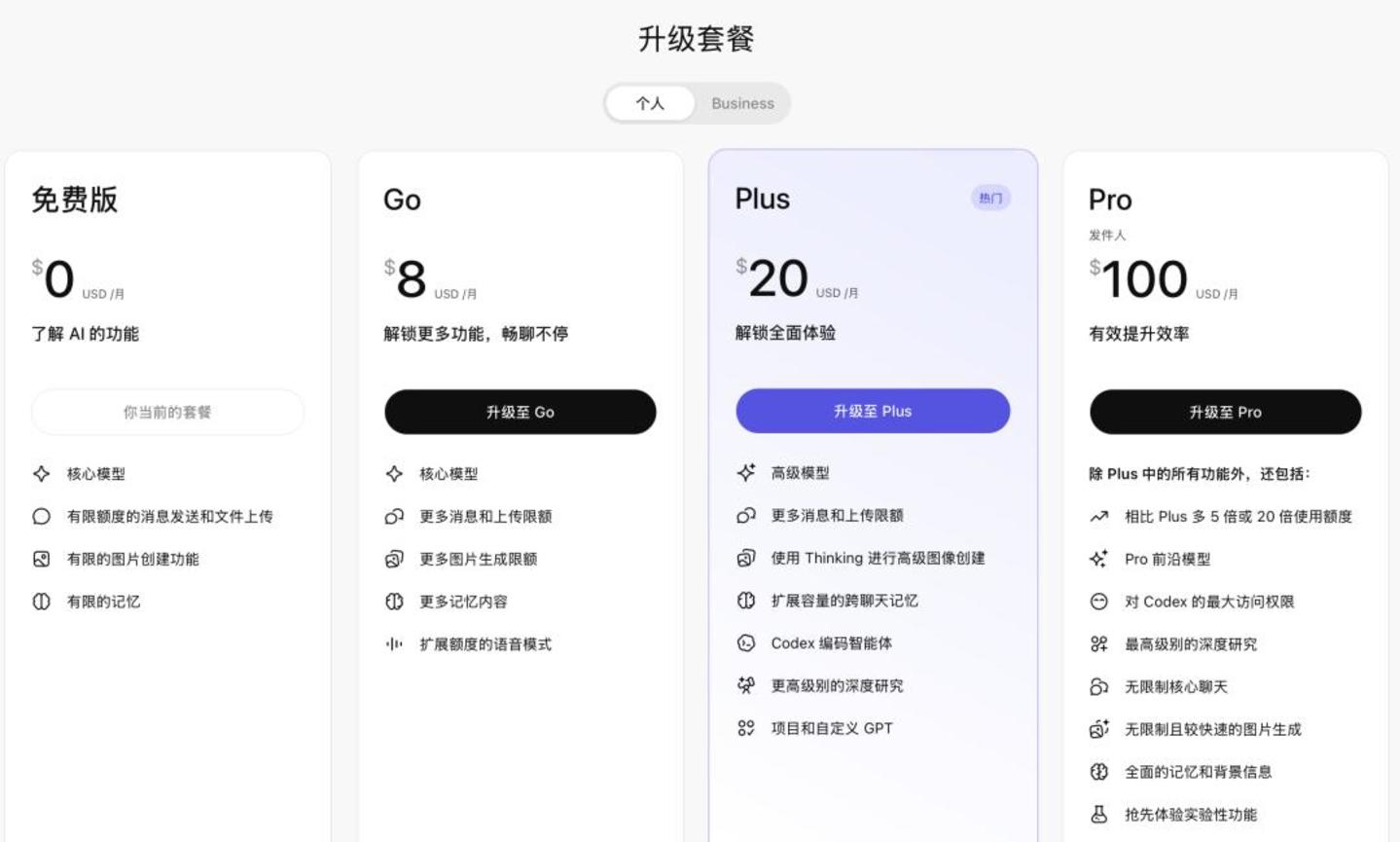Select the 个人 plans tab
This screenshot has width=1400, height=842.
point(650,103)
